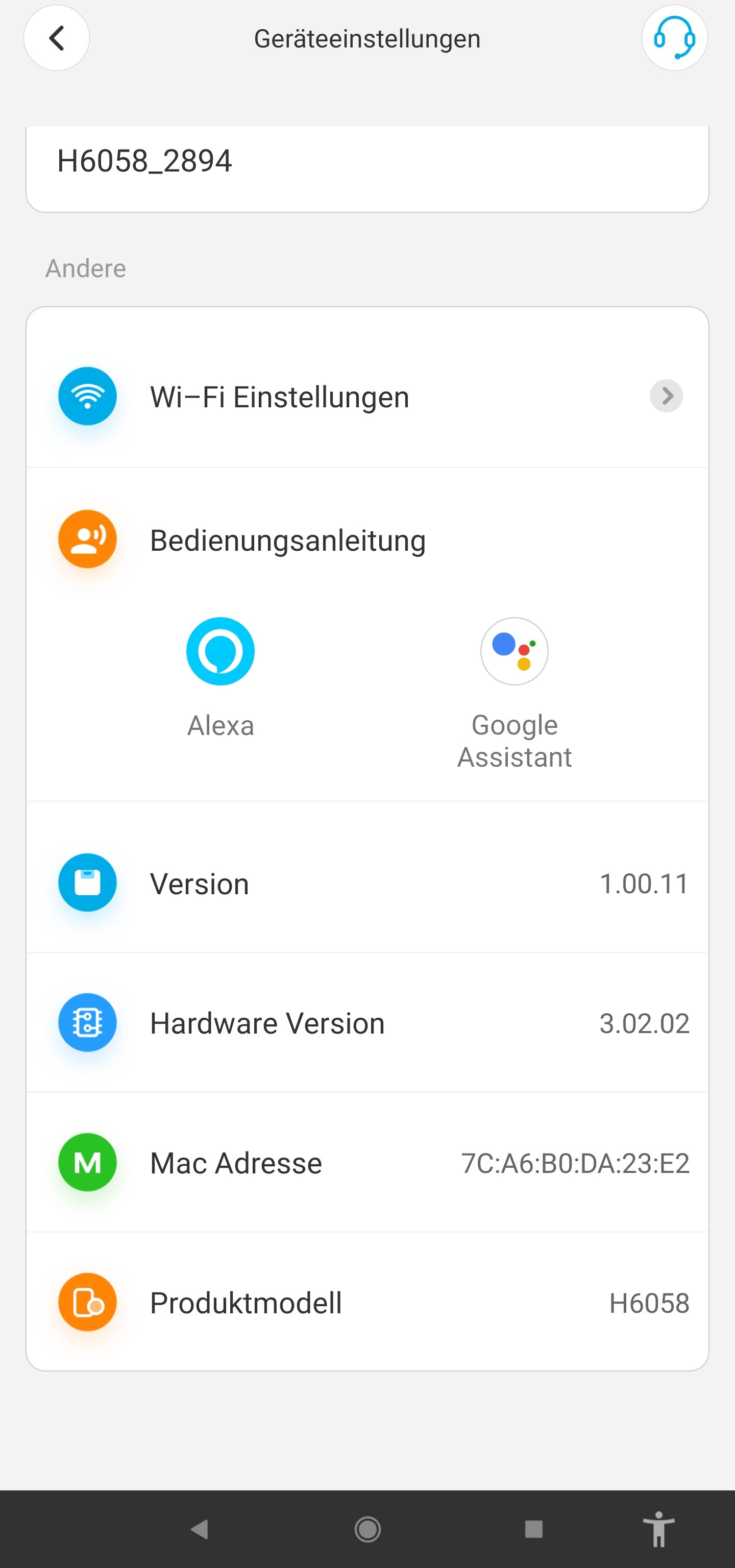Image resolution: width=735 pixels, height=1568 pixels.
Task: Open customer support headset icon
Action: pyautogui.click(x=674, y=38)
